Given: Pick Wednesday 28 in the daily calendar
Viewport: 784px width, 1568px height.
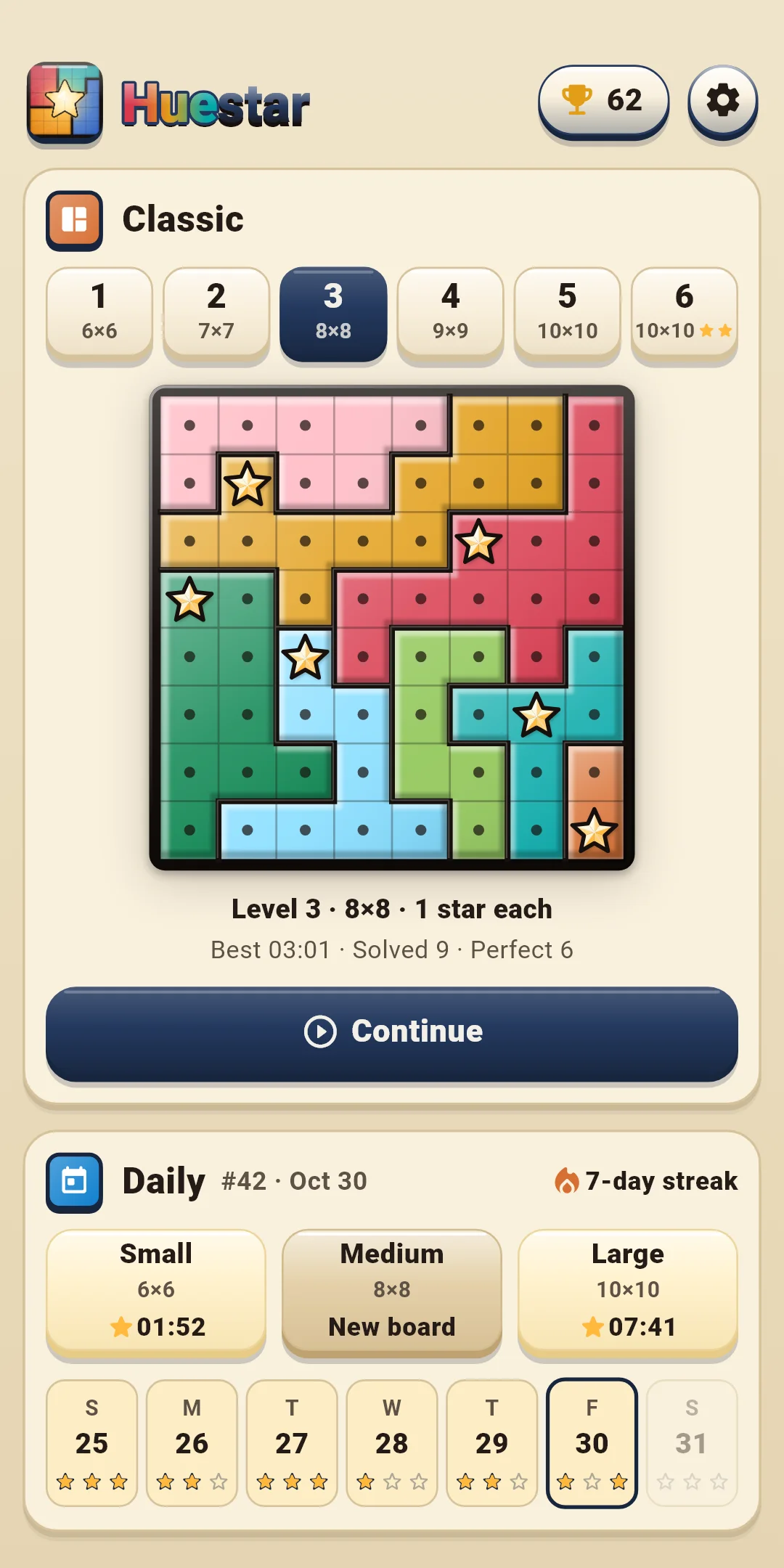Looking at the screenshot, I should click(392, 1443).
